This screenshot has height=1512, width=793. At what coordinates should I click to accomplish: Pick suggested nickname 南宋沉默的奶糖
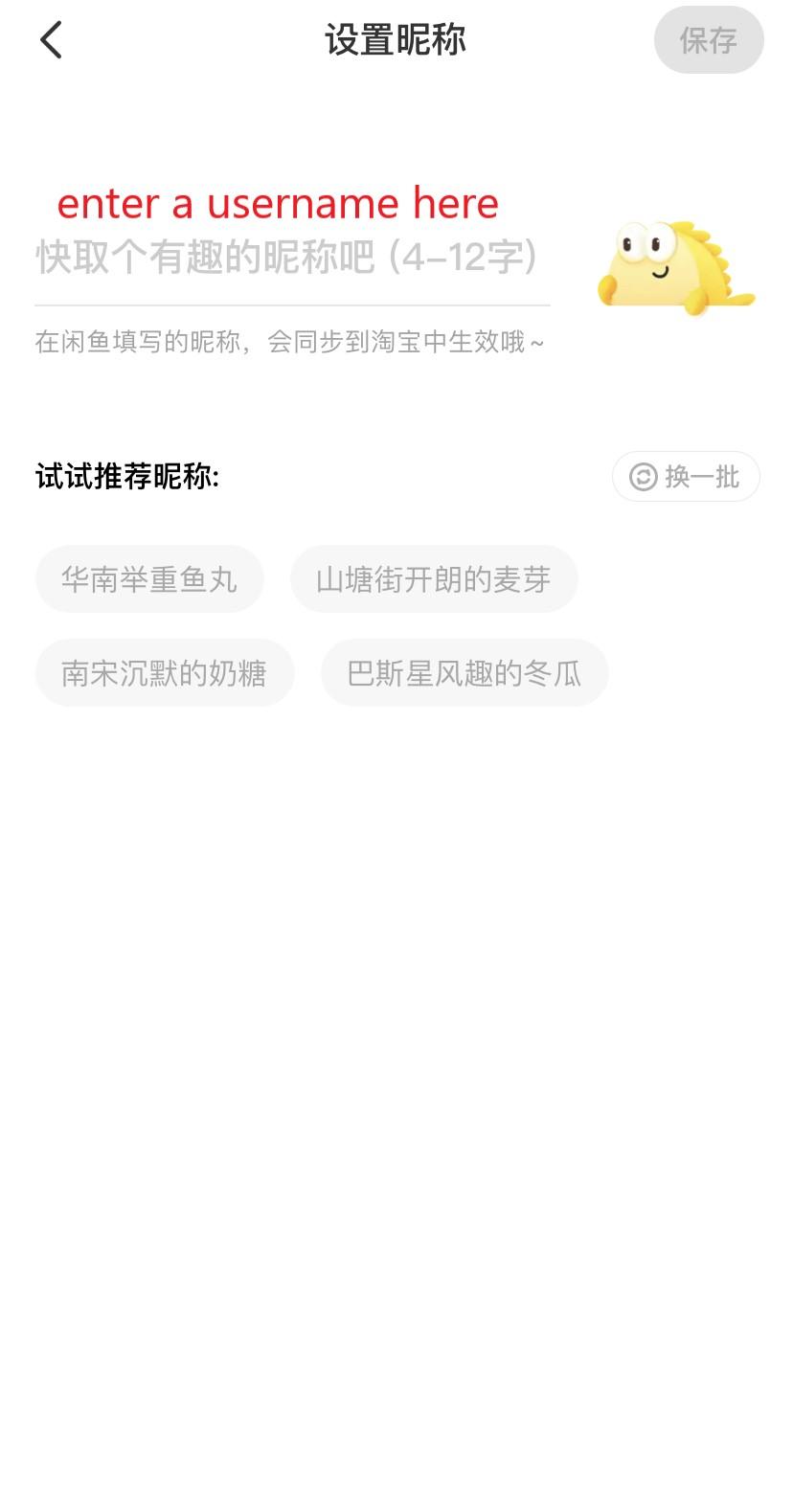coord(164,673)
